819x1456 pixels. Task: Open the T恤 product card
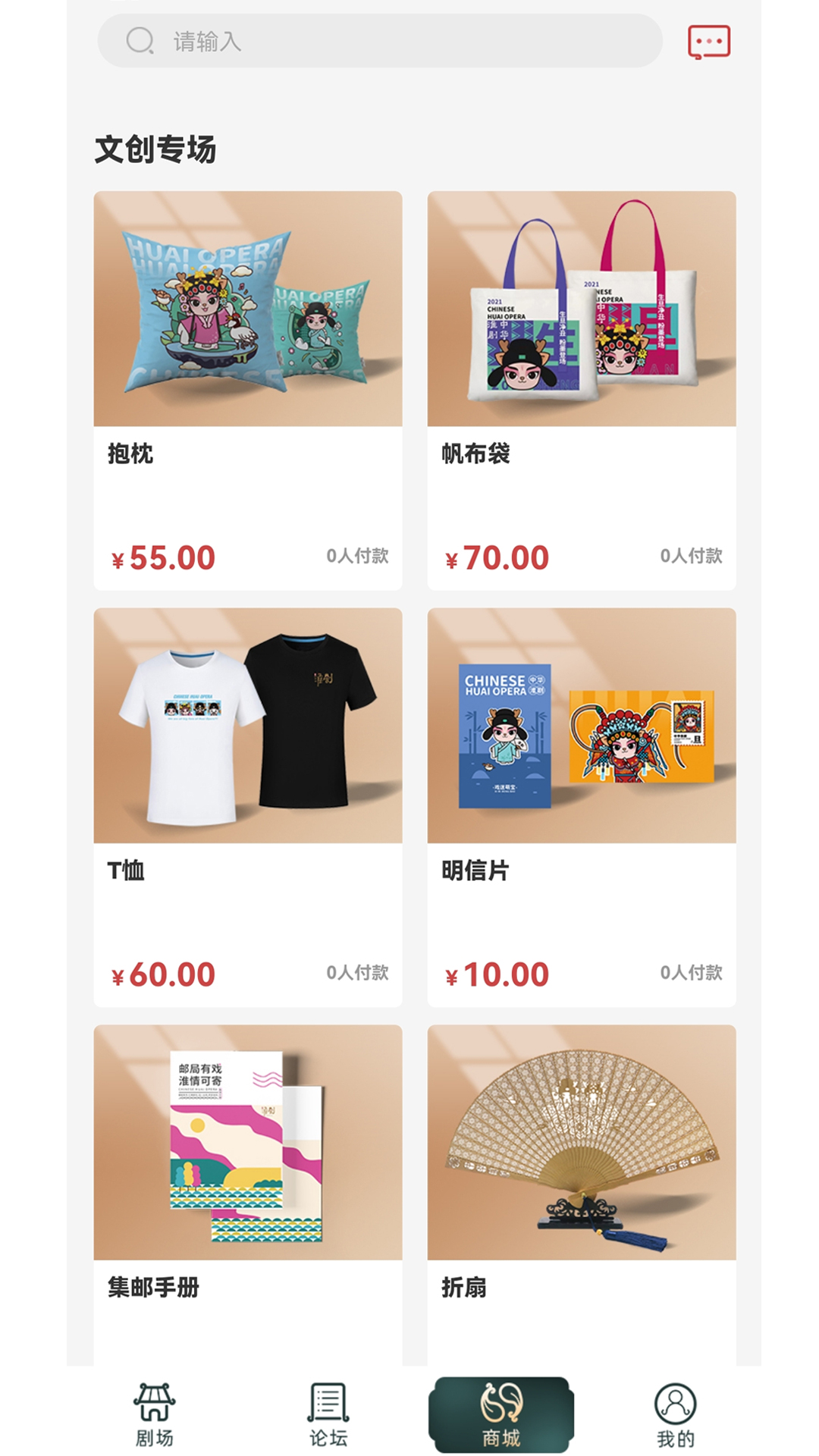[247, 807]
